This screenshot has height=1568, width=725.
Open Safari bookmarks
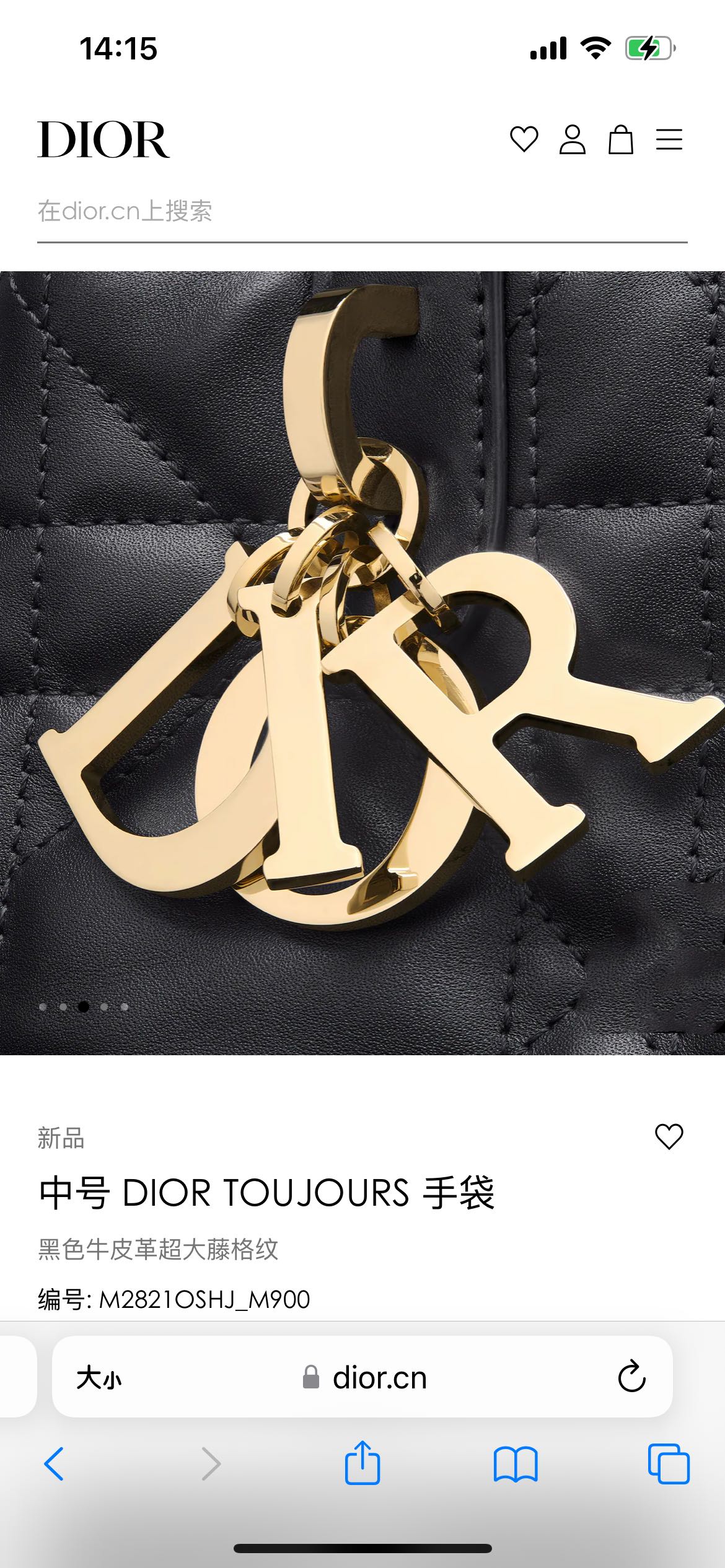[x=516, y=1463]
